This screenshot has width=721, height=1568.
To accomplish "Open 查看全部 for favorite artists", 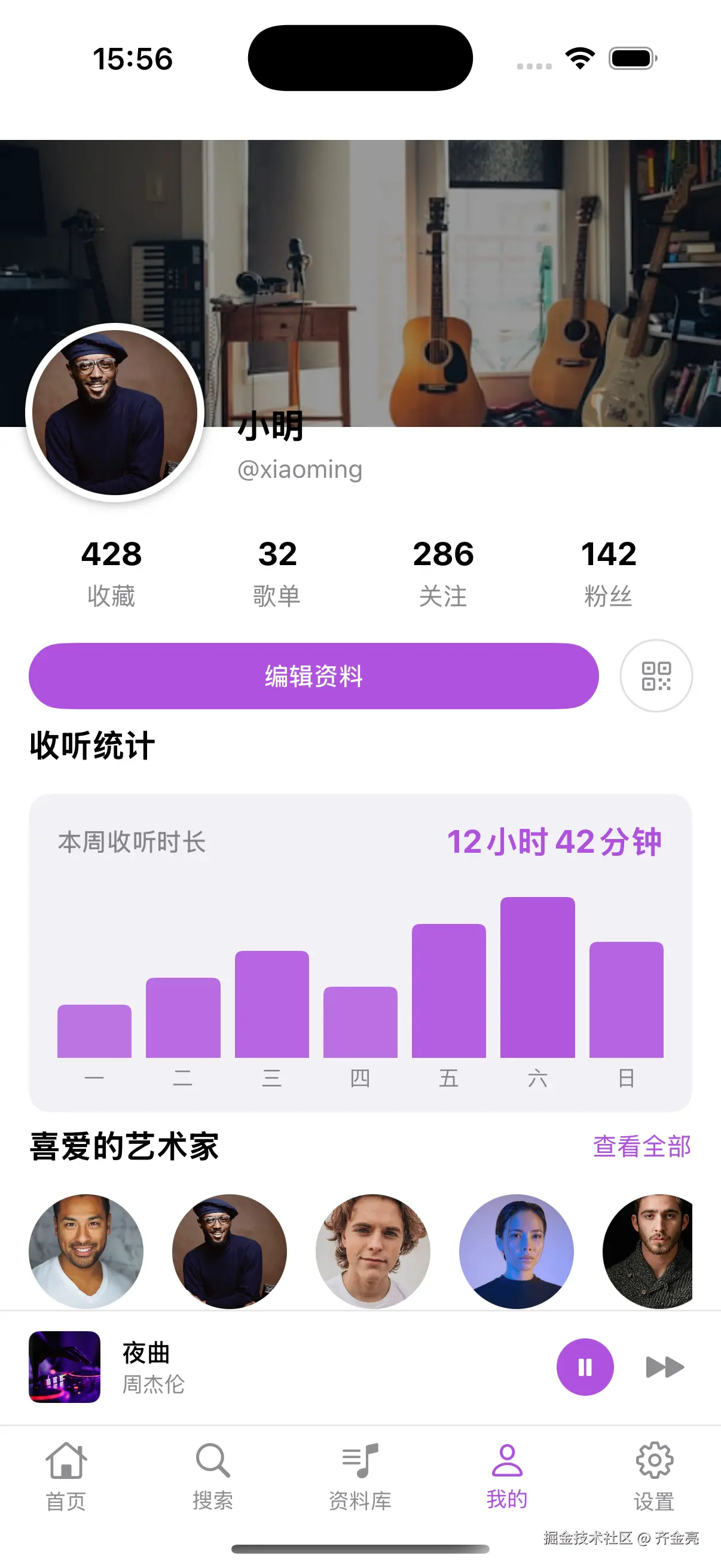I will 642,1148.
